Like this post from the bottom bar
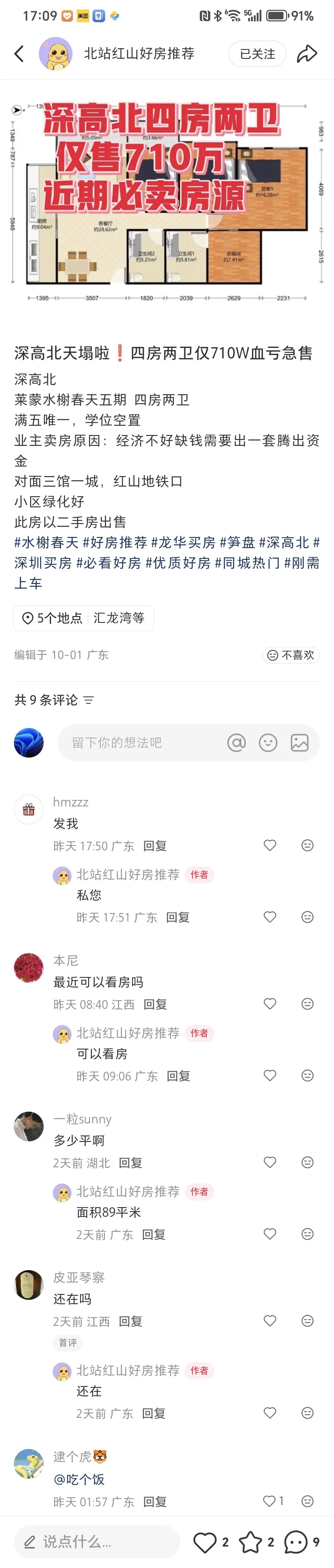The width and height of the screenshot is (334, 1568). point(205,1542)
